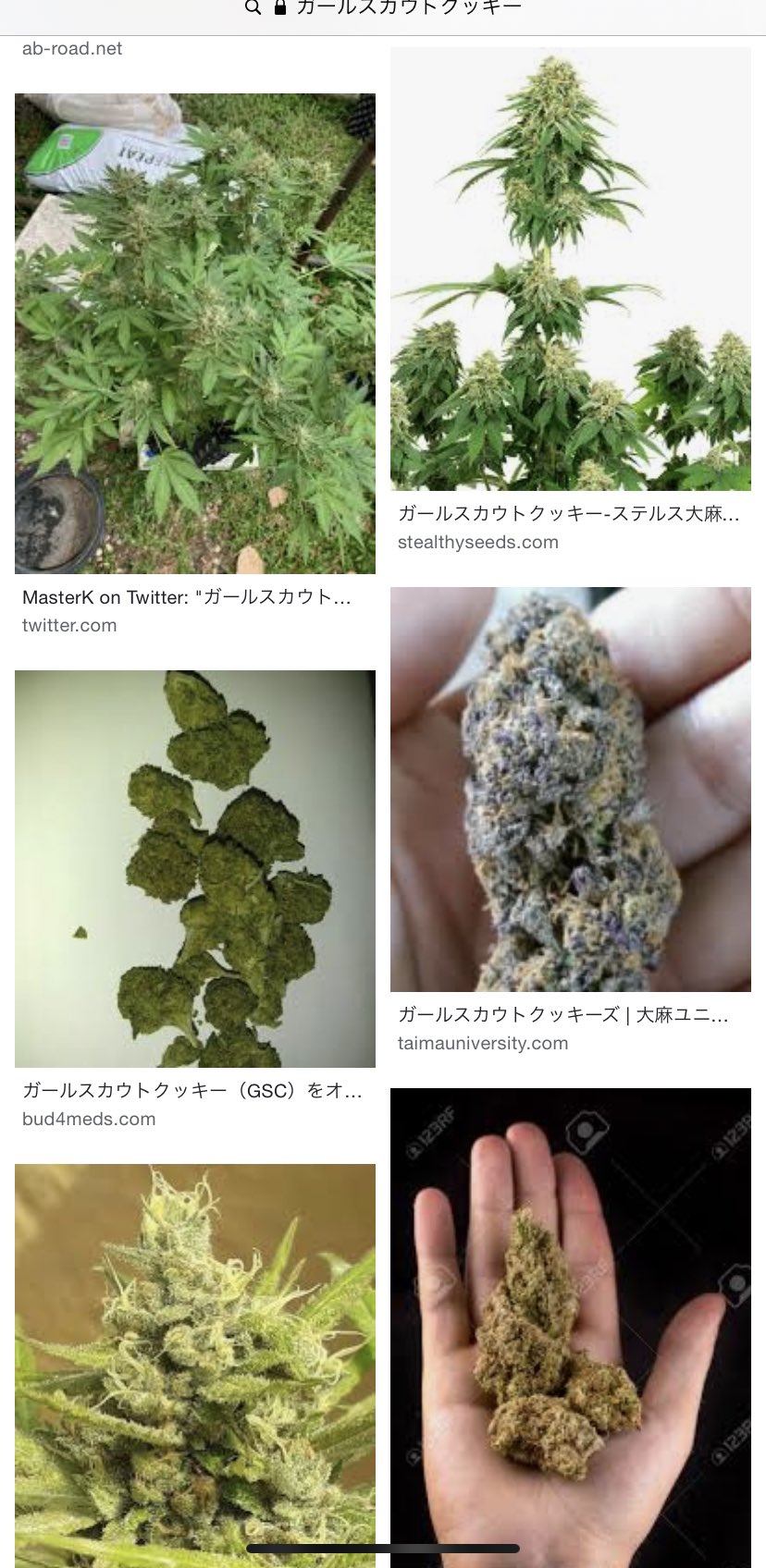This screenshot has width=766, height=1568.
Task: Open the taimauniversity.com purple bud result
Action: pyautogui.click(x=570, y=789)
